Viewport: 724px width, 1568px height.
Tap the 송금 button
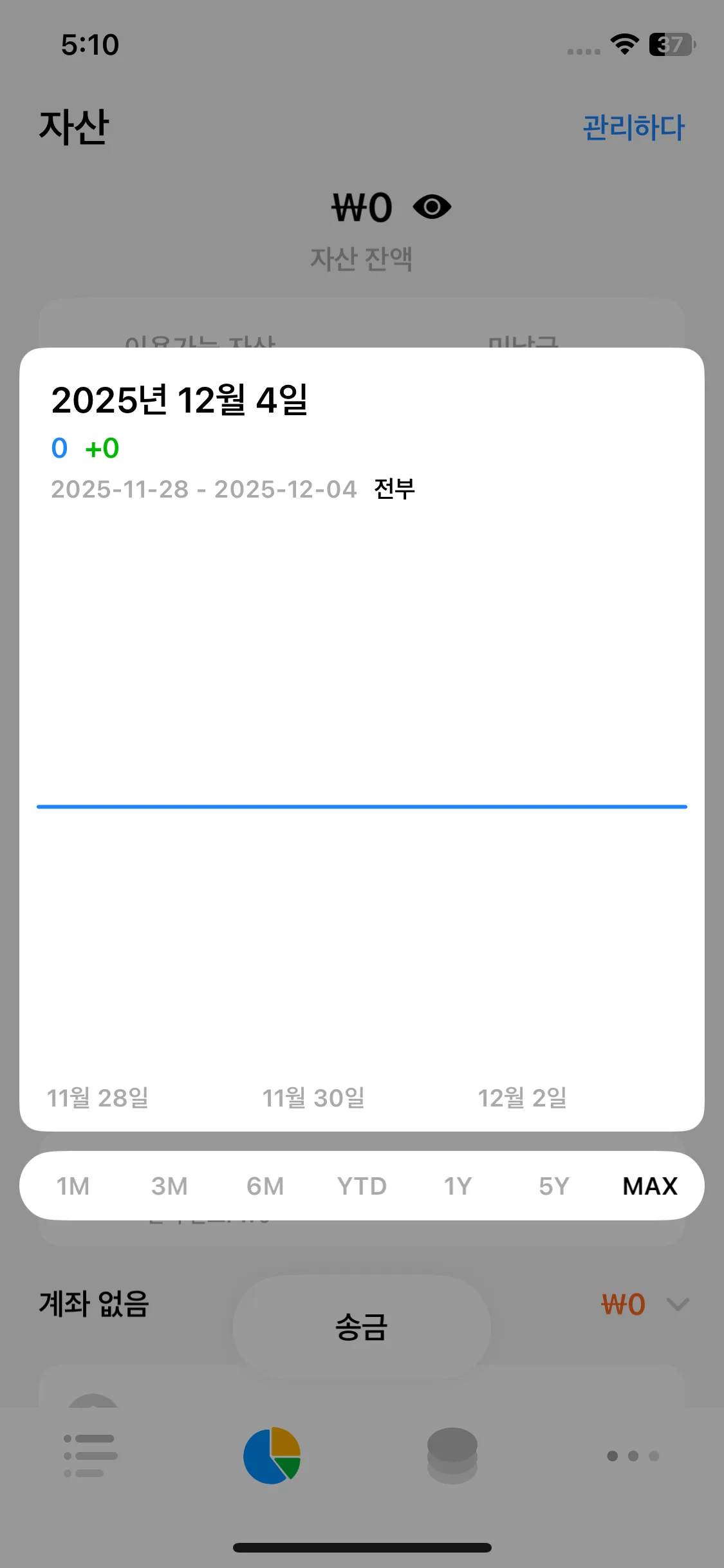point(362,1327)
